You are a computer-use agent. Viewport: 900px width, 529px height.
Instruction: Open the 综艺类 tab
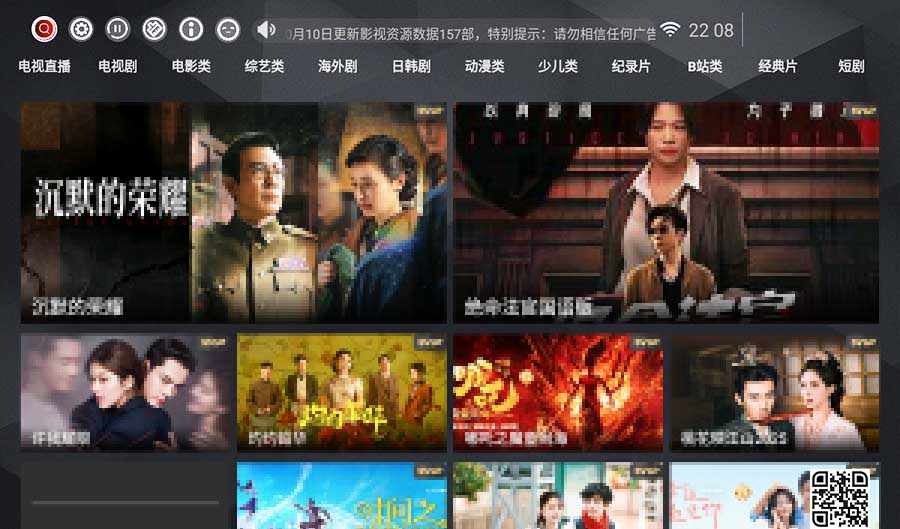click(x=264, y=67)
